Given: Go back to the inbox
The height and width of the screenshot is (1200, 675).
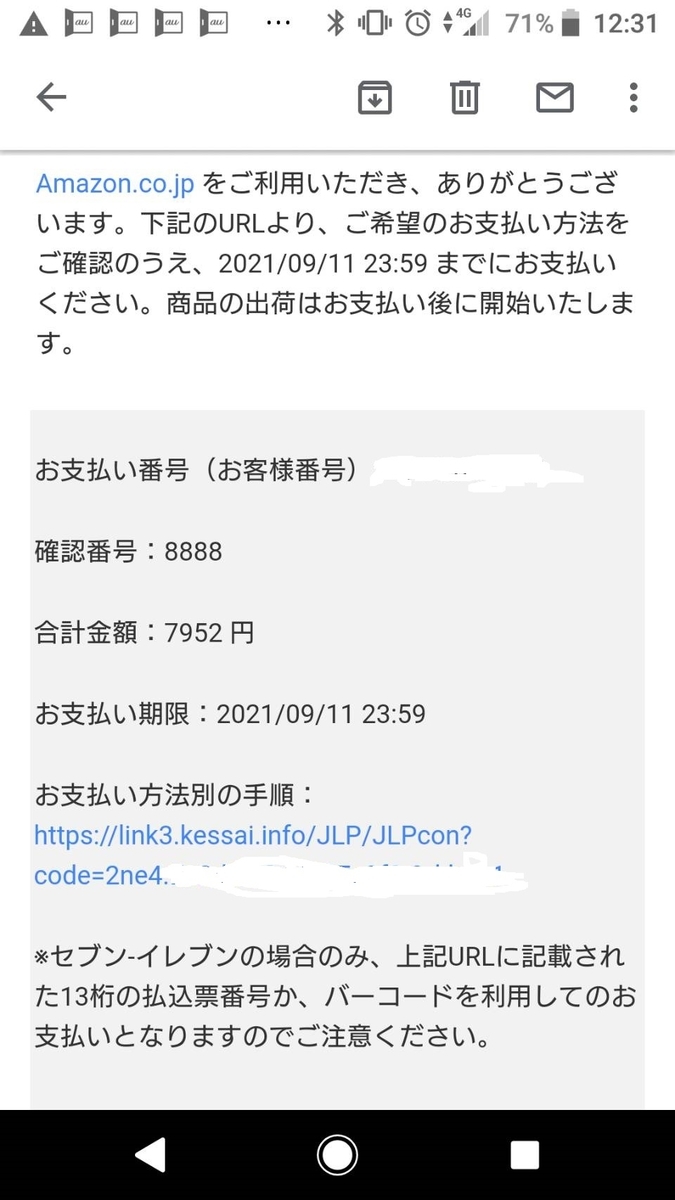Looking at the screenshot, I should click(51, 97).
